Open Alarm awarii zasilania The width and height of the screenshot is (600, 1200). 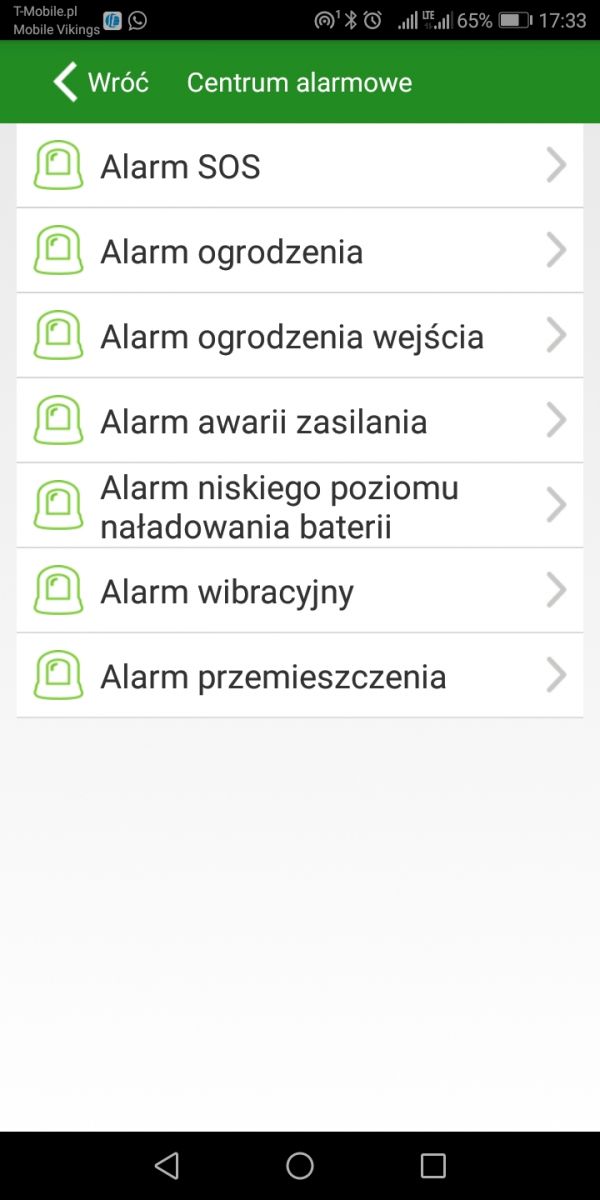(x=300, y=421)
